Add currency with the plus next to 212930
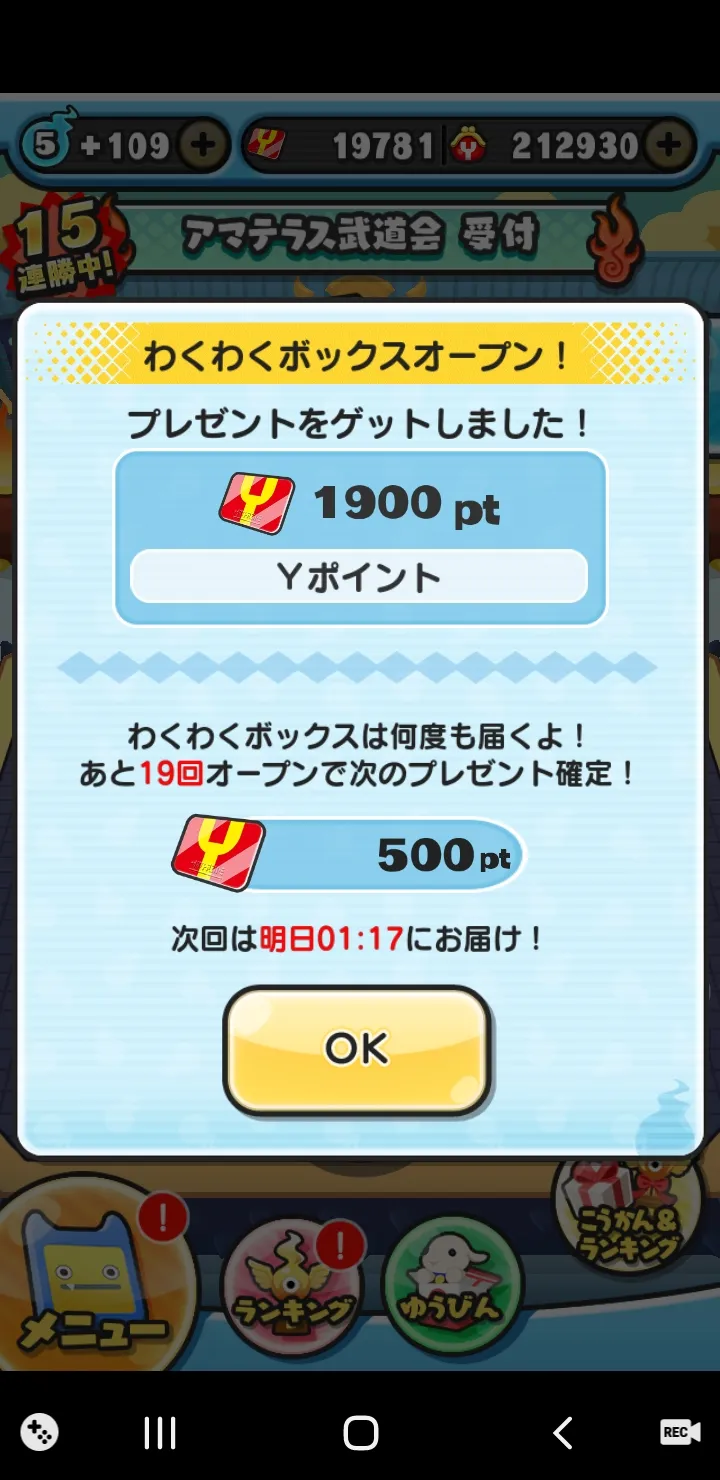 669,146
